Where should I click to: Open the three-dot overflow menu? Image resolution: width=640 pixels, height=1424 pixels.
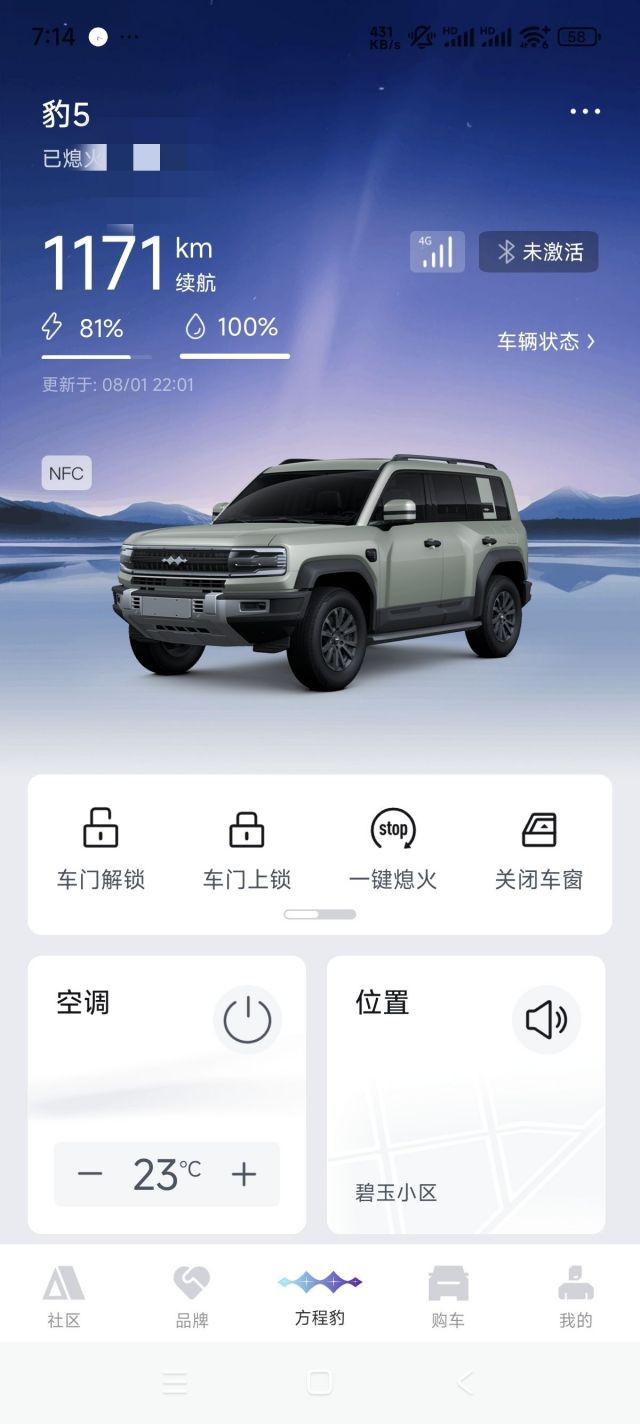[585, 111]
